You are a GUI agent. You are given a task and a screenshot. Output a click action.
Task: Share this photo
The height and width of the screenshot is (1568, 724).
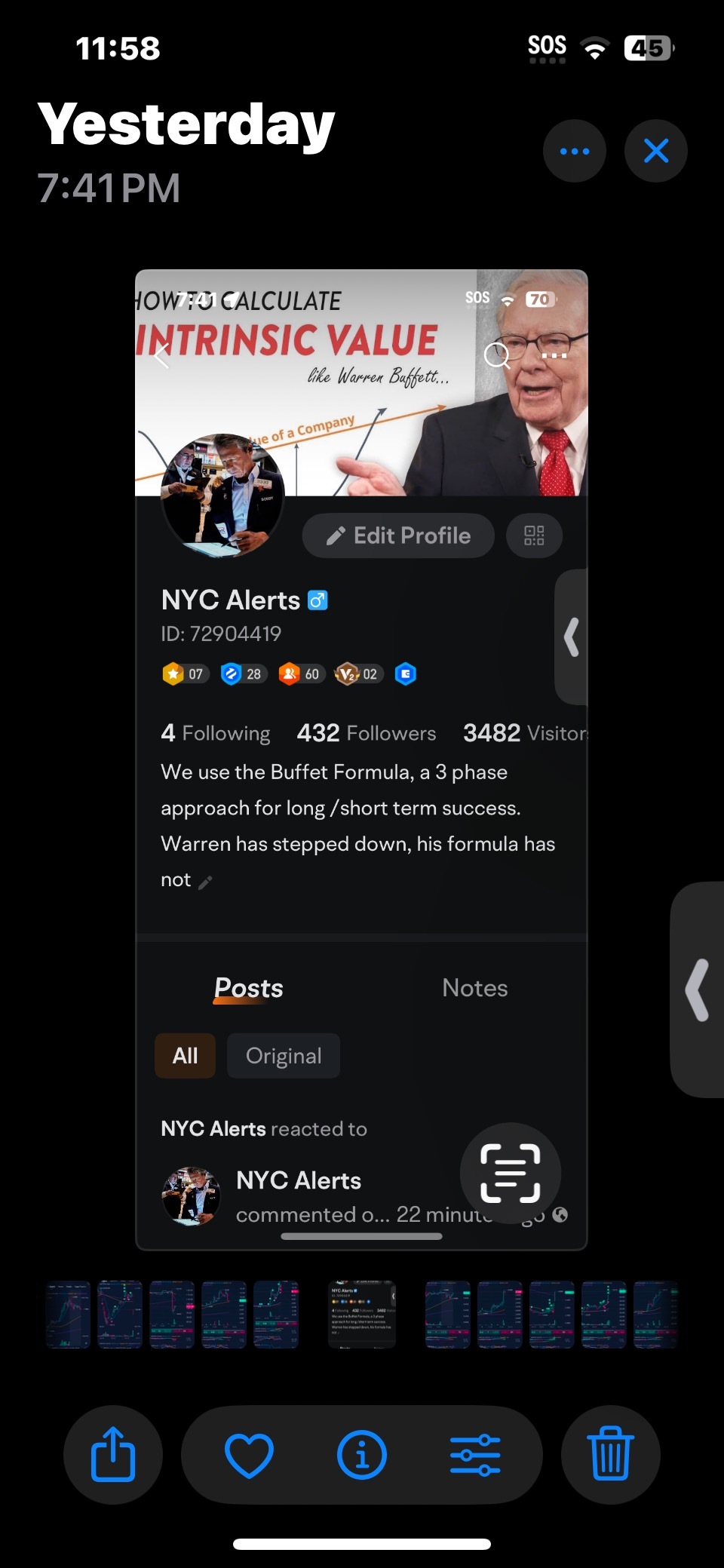[113, 1454]
